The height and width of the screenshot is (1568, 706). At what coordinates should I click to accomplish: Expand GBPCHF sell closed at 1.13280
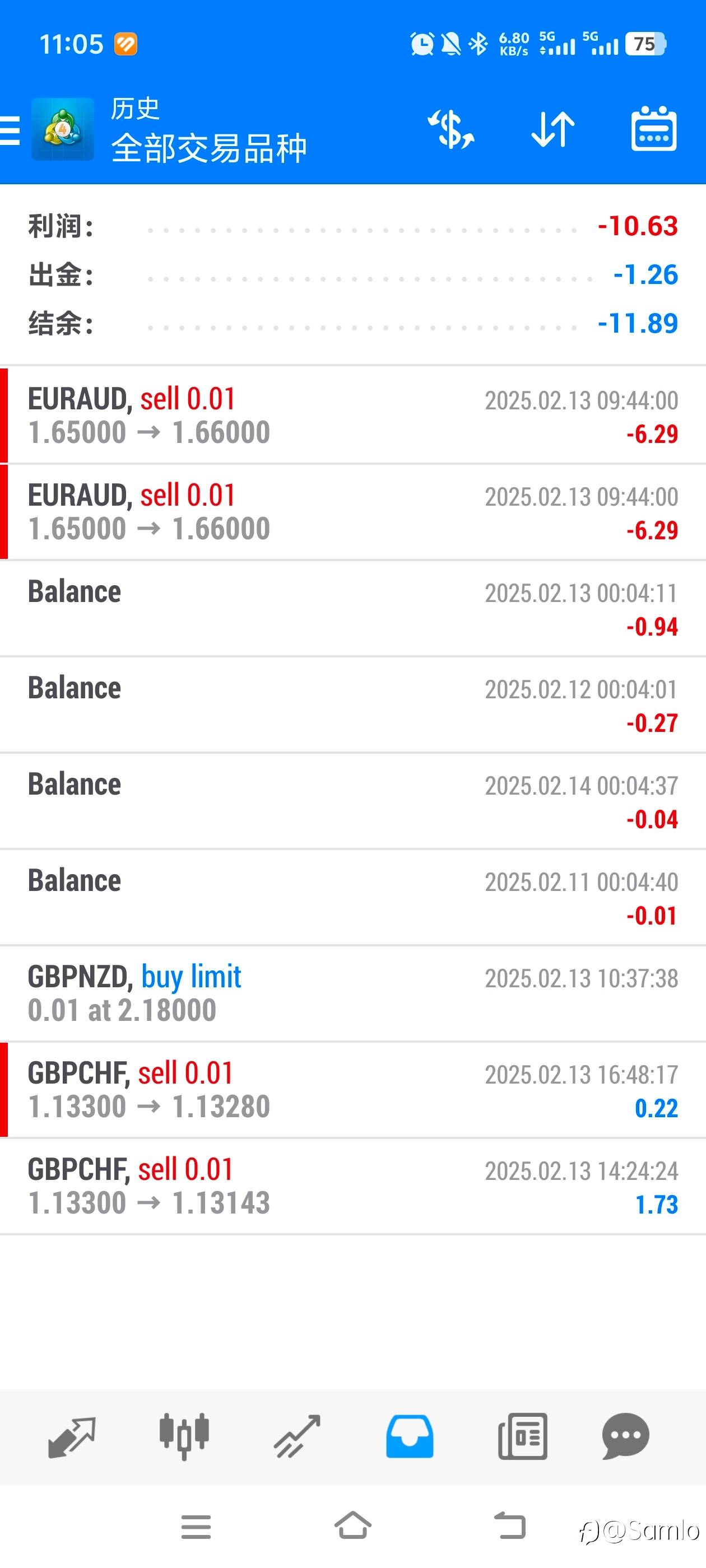click(x=352, y=1090)
